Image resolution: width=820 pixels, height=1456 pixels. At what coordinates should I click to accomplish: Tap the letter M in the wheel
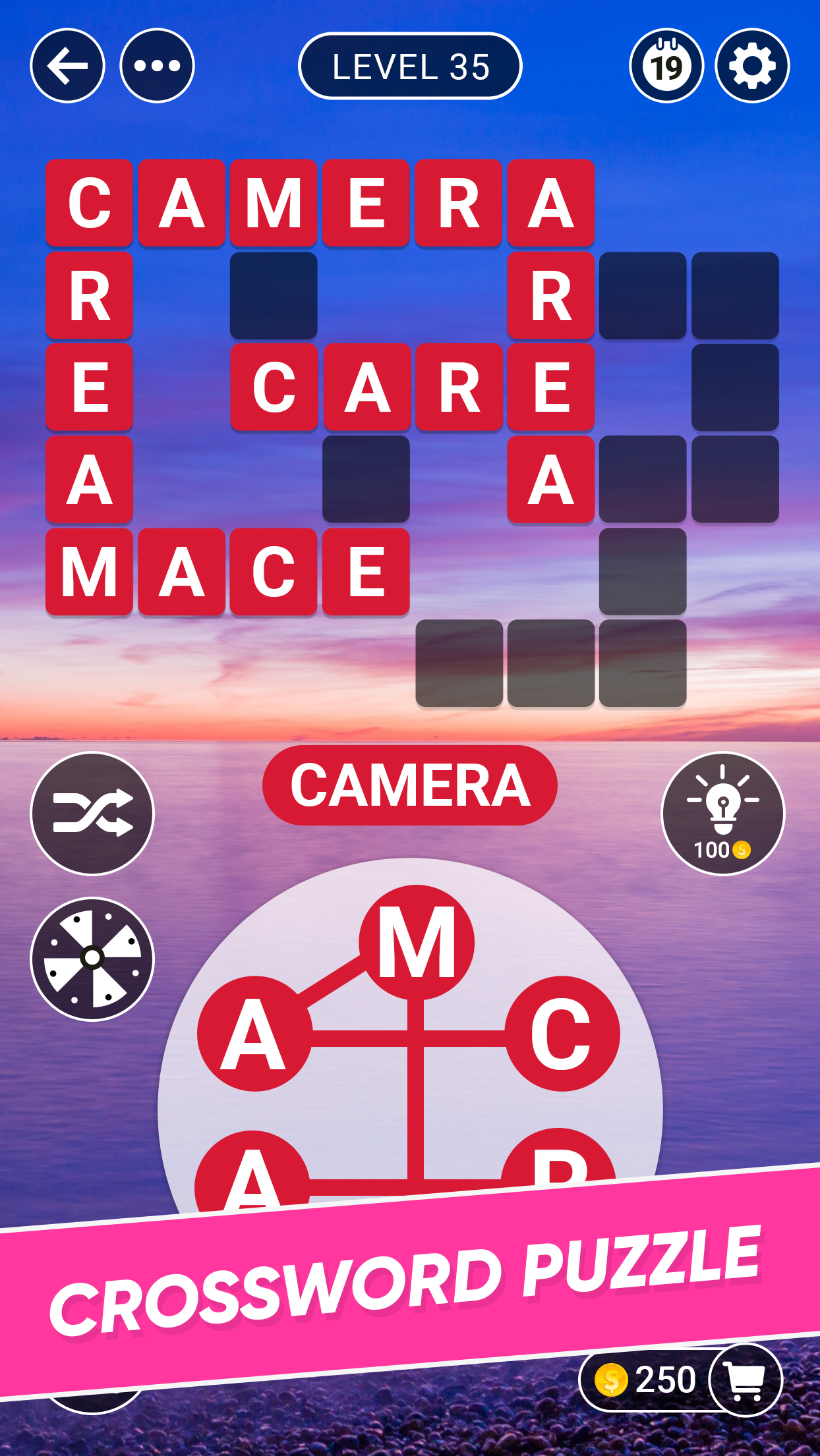(x=417, y=943)
